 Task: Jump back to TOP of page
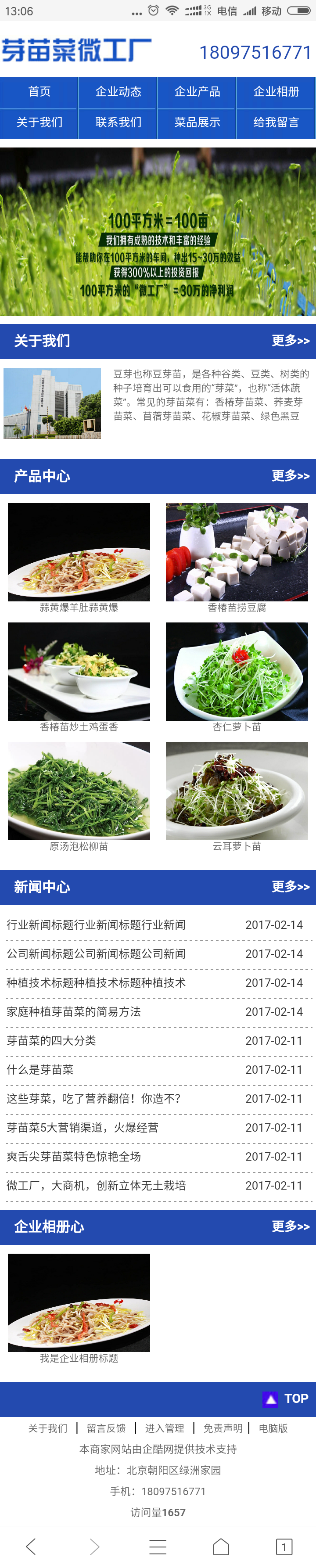coord(286,1398)
